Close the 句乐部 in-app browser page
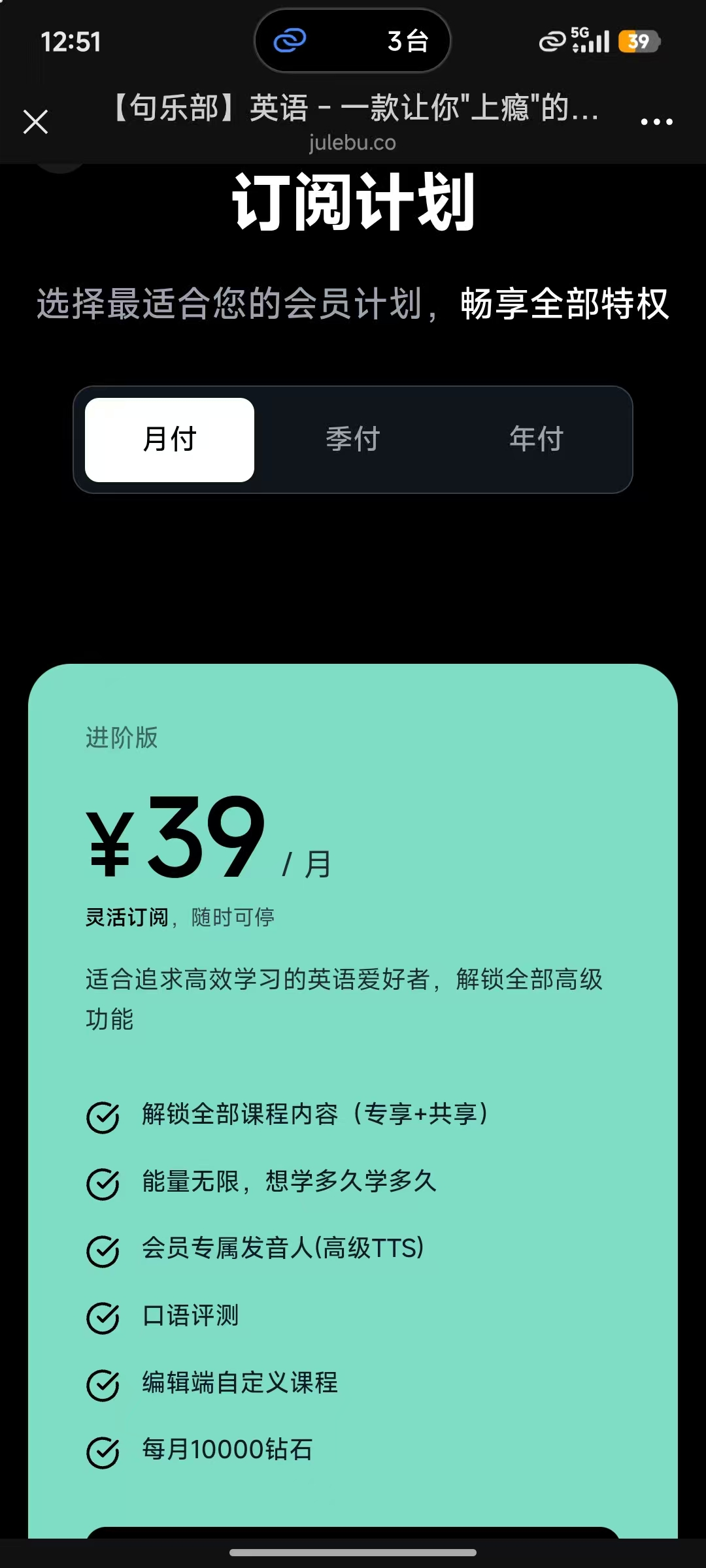Image resolution: width=706 pixels, height=1568 pixels. [36, 122]
